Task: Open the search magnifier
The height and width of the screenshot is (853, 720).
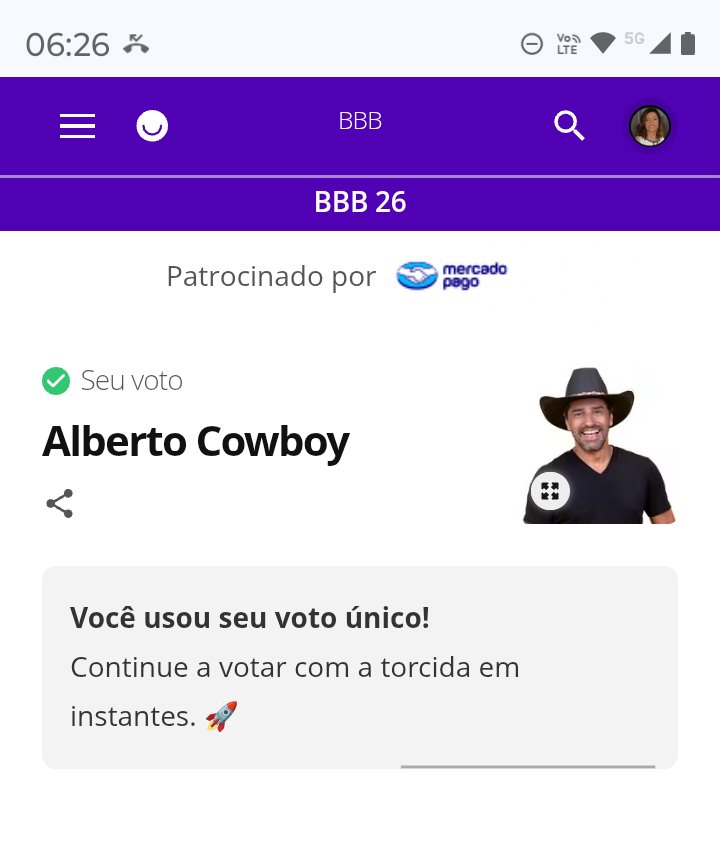Action: coord(569,126)
